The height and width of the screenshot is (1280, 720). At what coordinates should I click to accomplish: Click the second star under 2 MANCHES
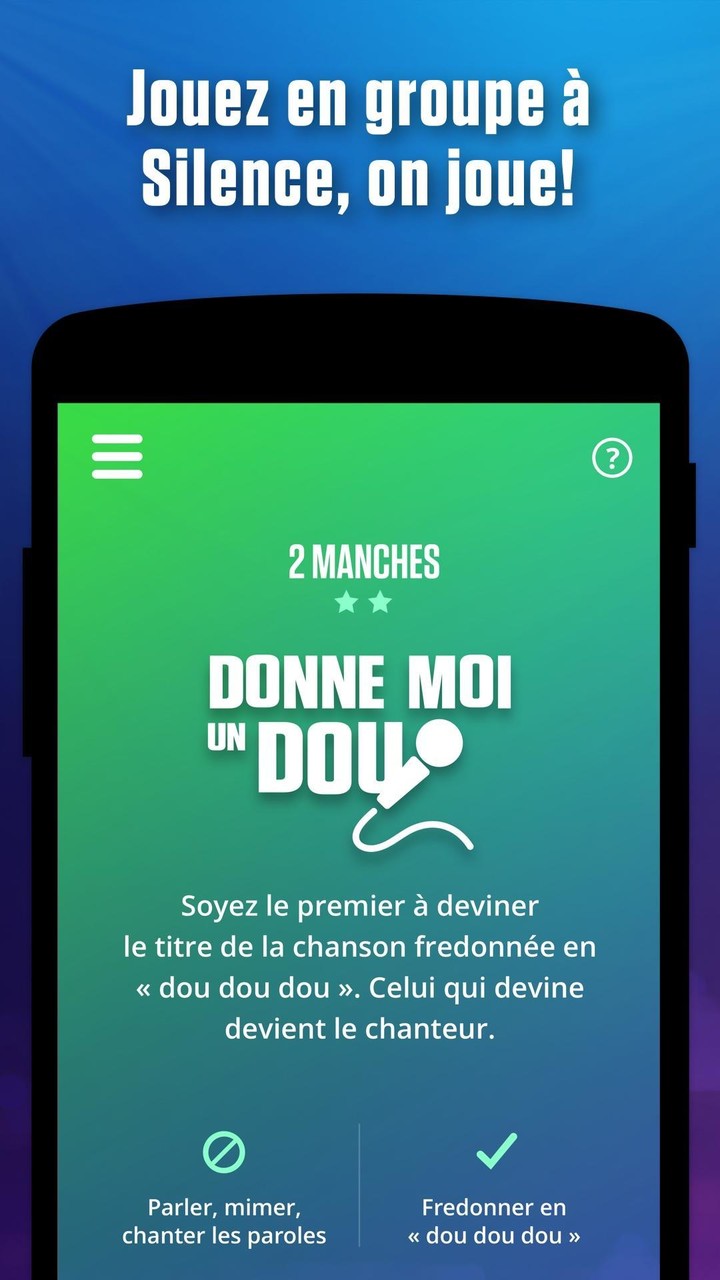[x=381, y=603]
